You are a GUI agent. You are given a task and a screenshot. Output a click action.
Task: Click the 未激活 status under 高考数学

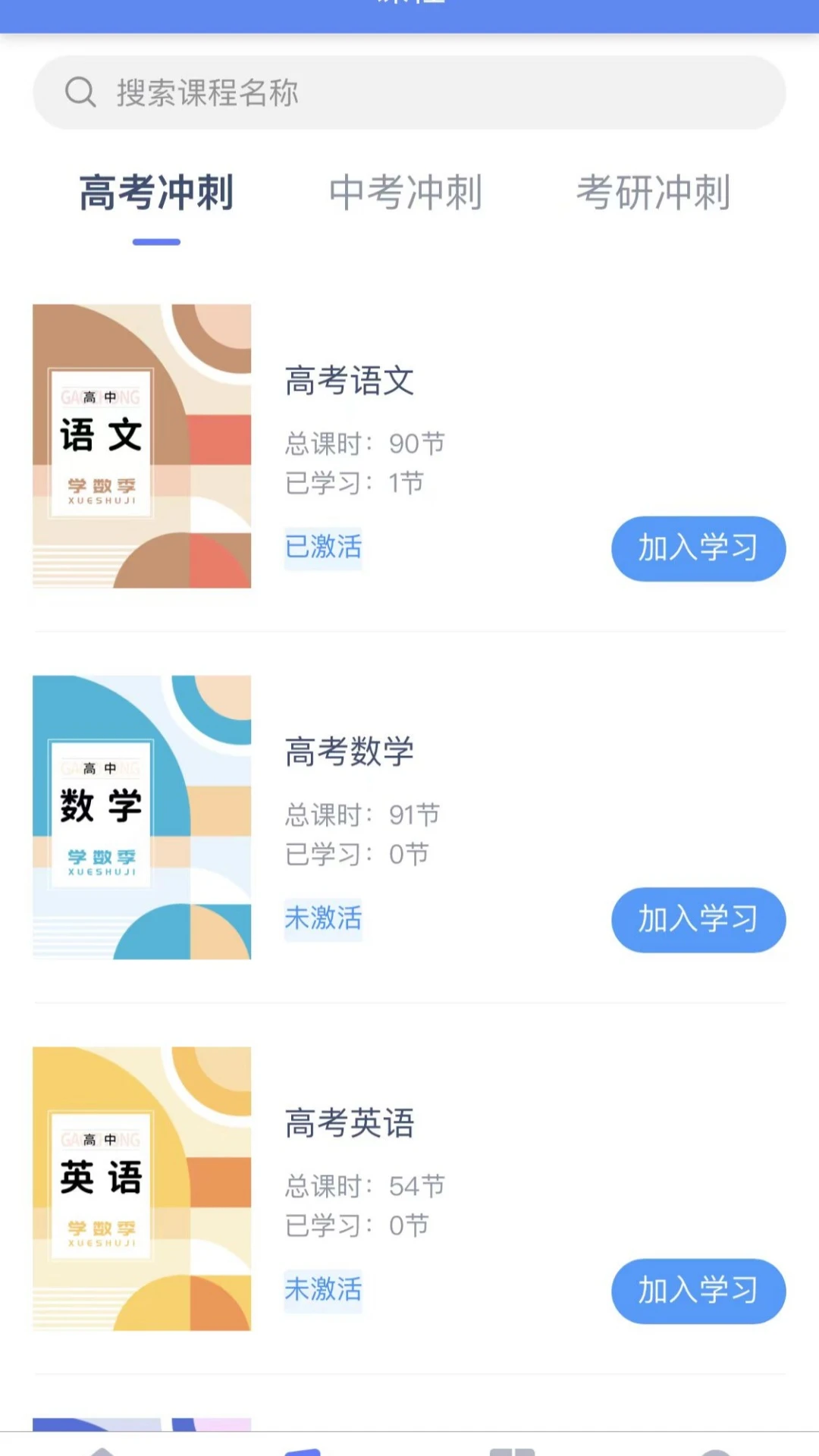click(323, 918)
